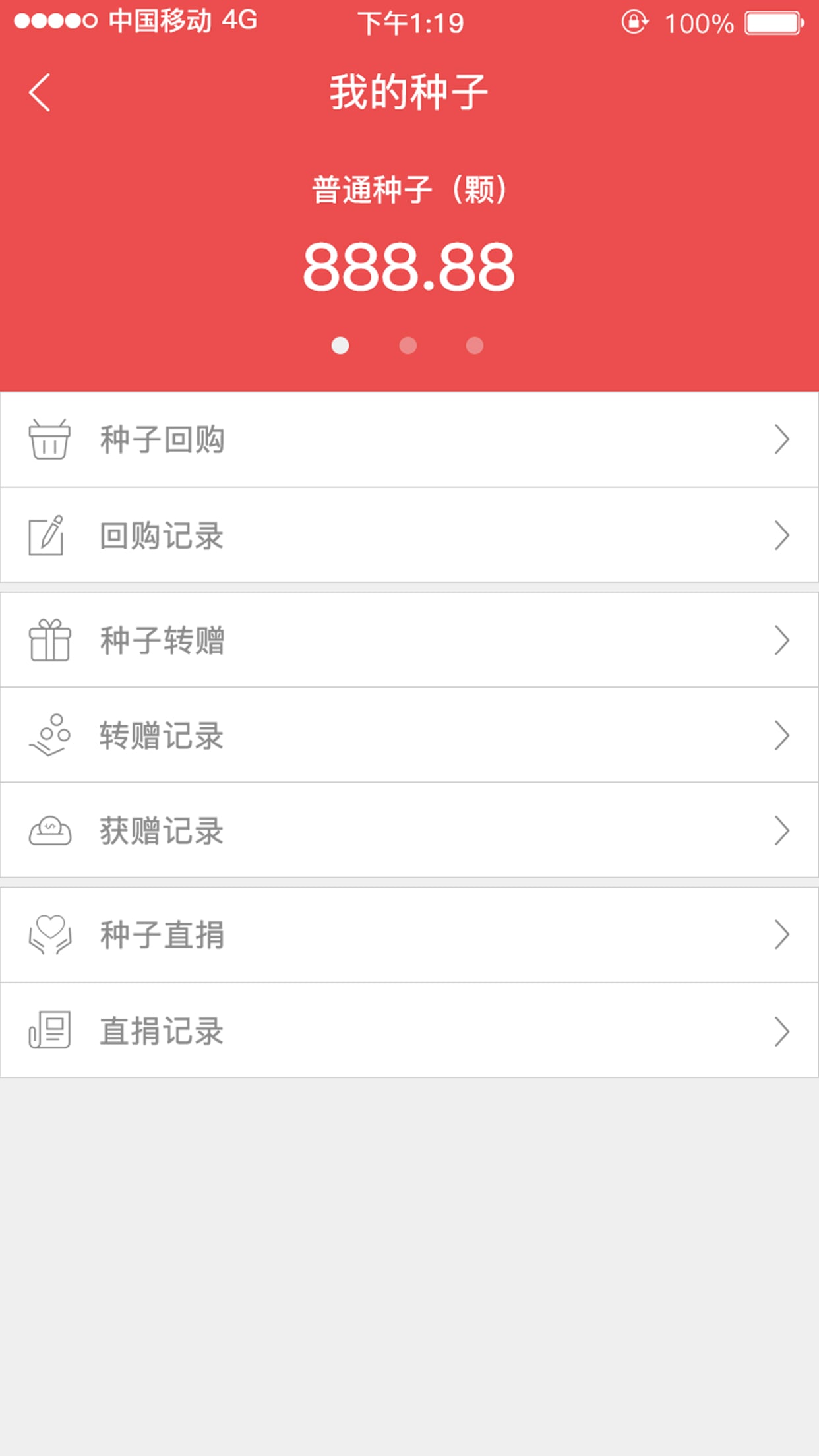Open 种子直捐 row

pyautogui.click(x=409, y=935)
